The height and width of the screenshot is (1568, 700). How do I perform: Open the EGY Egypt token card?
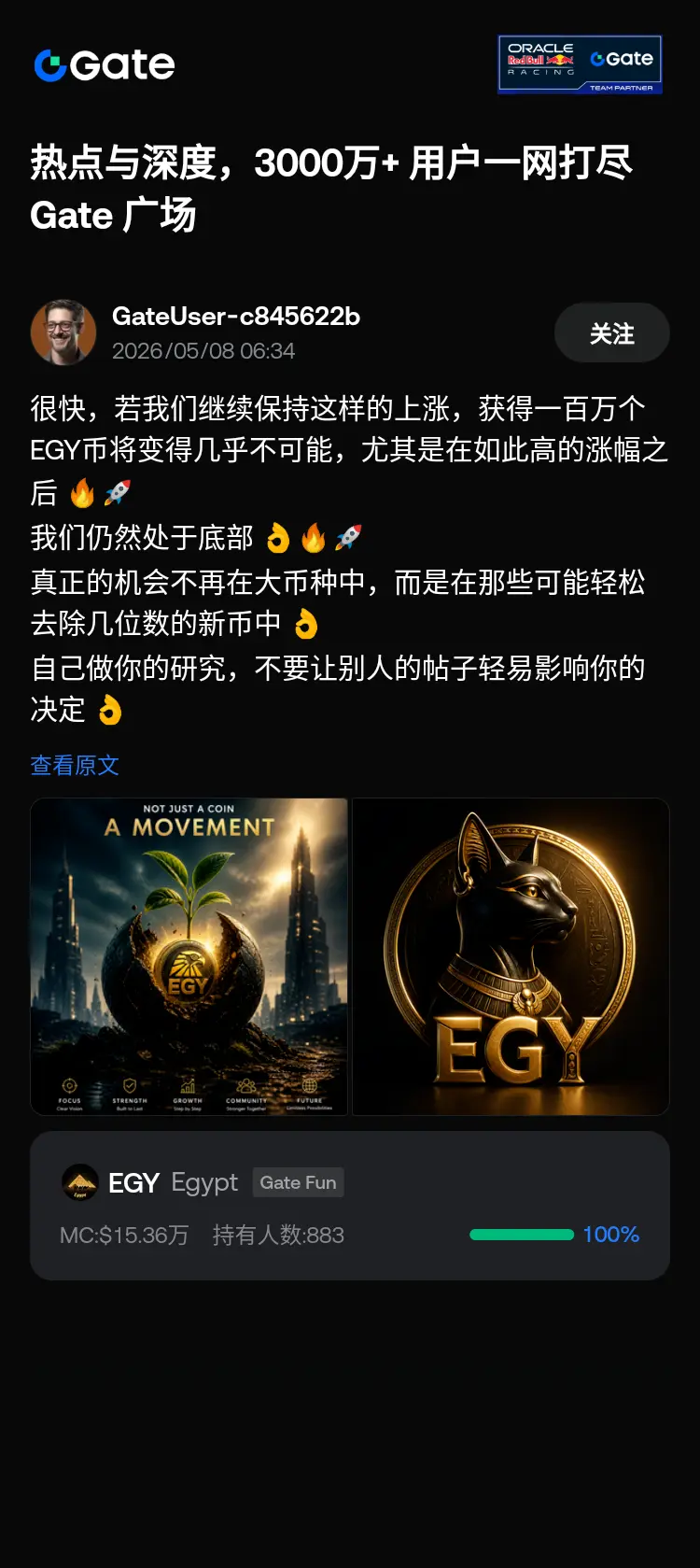(350, 1206)
